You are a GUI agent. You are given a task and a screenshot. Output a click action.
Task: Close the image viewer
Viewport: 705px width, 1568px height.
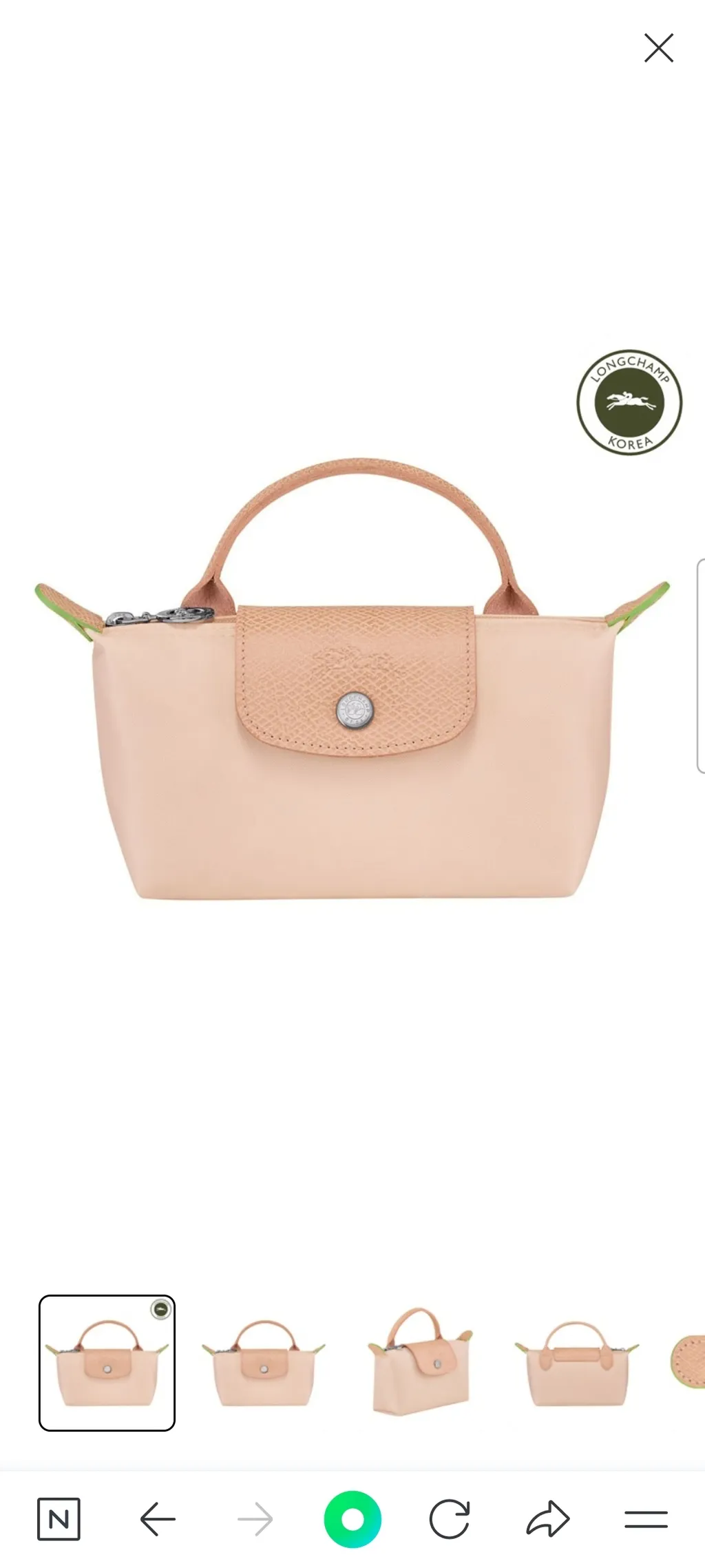(658, 48)
